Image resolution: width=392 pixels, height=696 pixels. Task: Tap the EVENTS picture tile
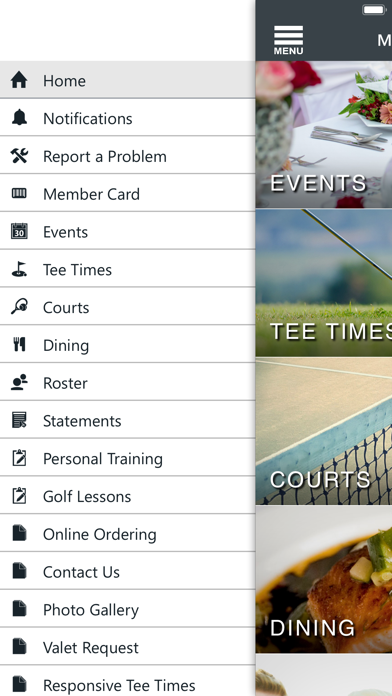point(324,134)
